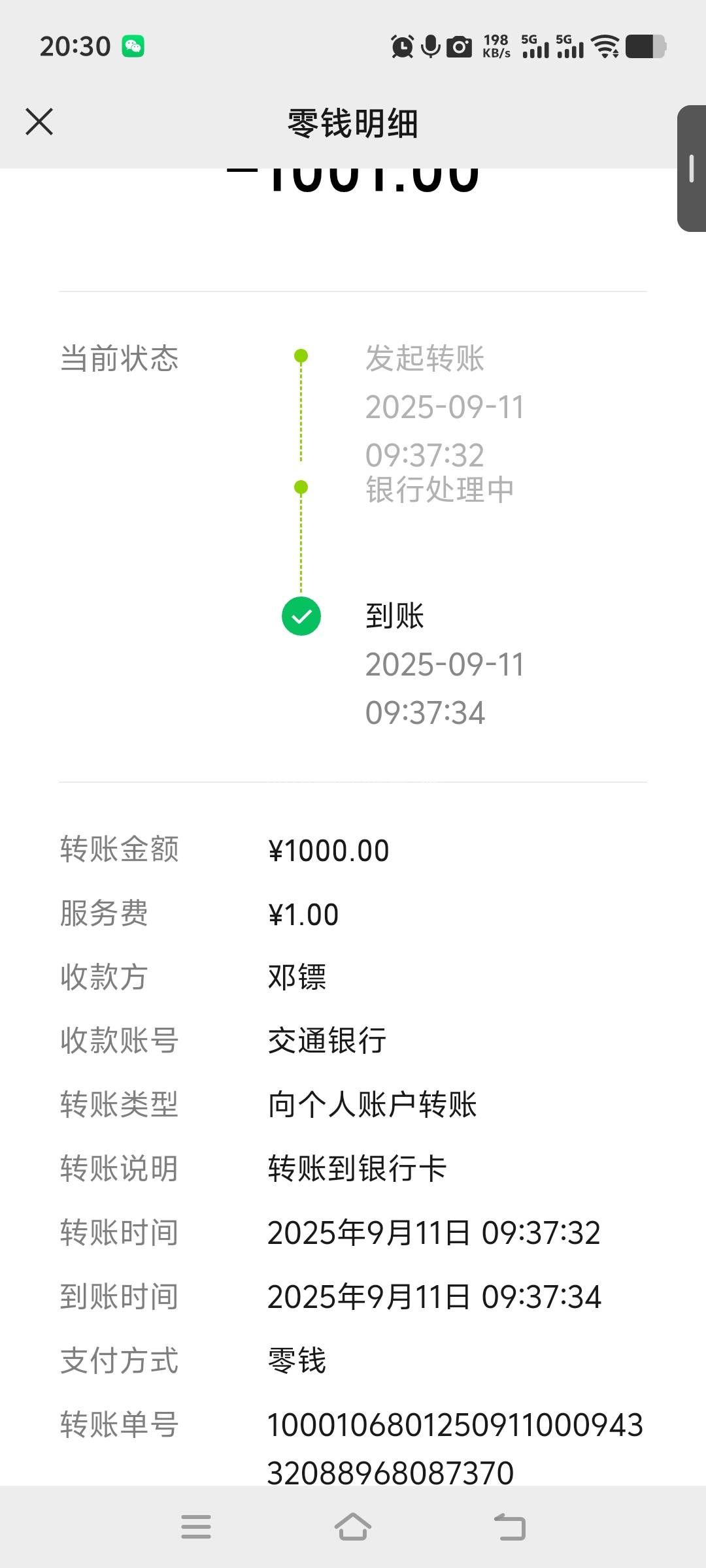
Task: Open the side floating handle
Action: (x=692, y=169)
